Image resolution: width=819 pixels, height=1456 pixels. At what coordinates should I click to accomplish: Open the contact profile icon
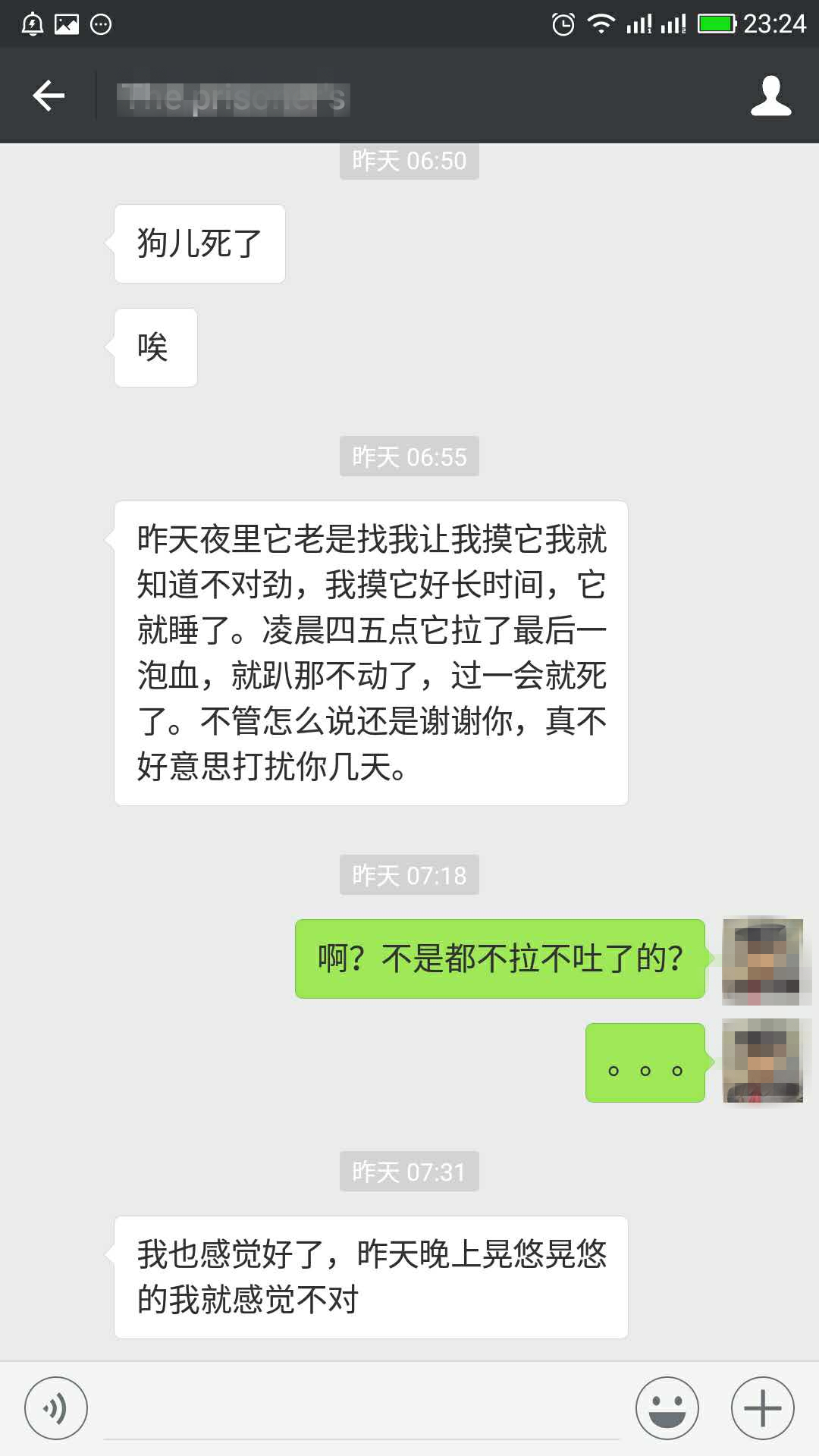[772, 94]
